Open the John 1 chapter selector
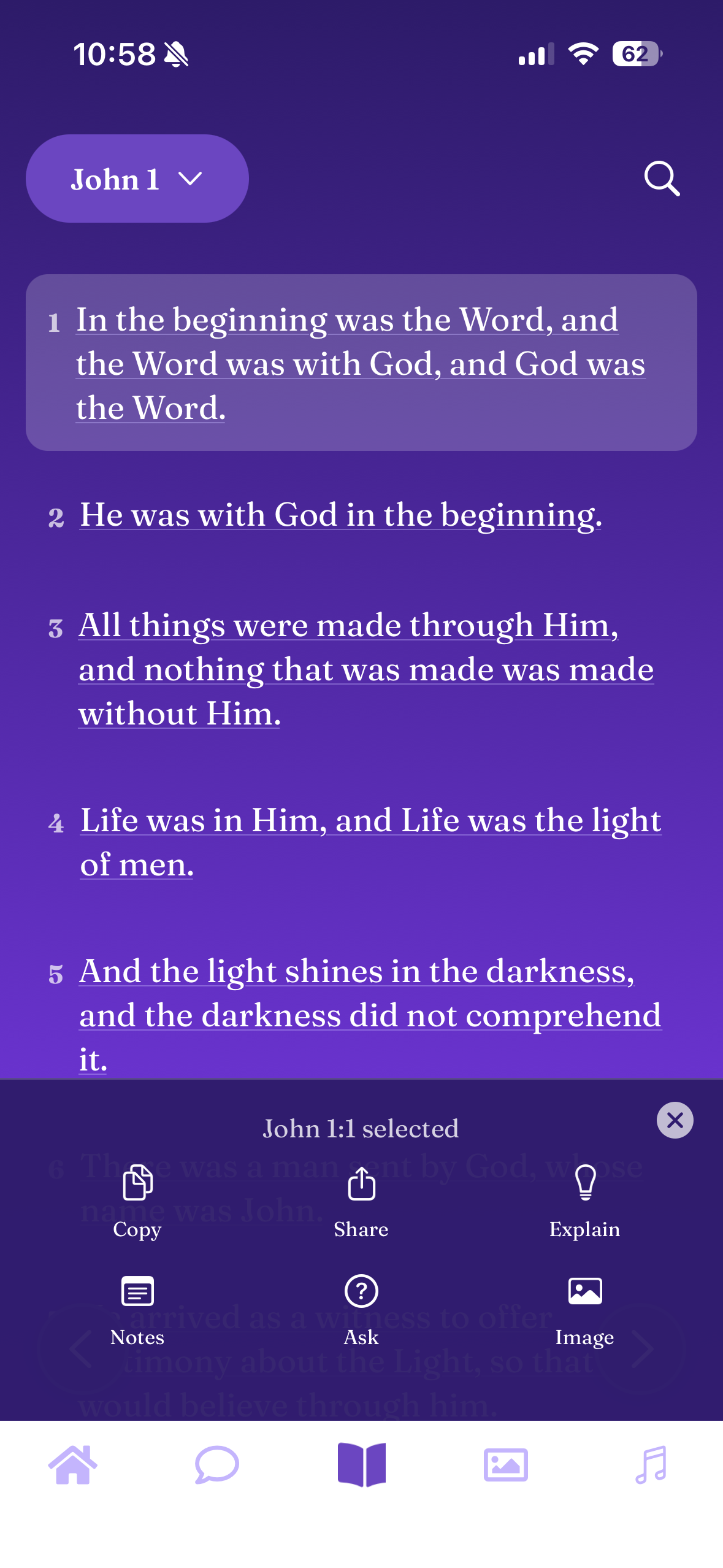This screenshot has height=1568, width=723. point(137,179)
